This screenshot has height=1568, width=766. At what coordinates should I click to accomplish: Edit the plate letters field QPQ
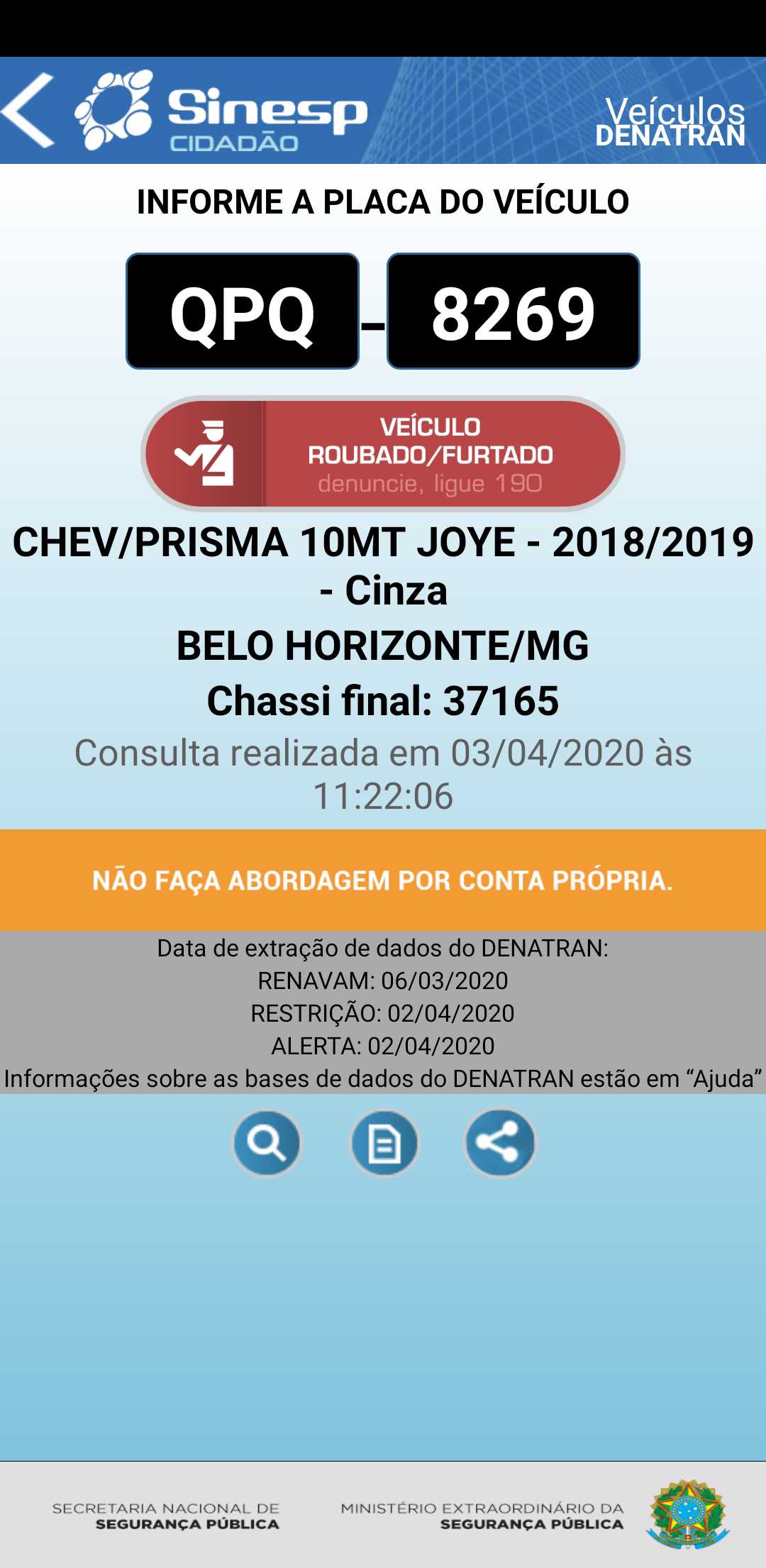coord(243,311)
